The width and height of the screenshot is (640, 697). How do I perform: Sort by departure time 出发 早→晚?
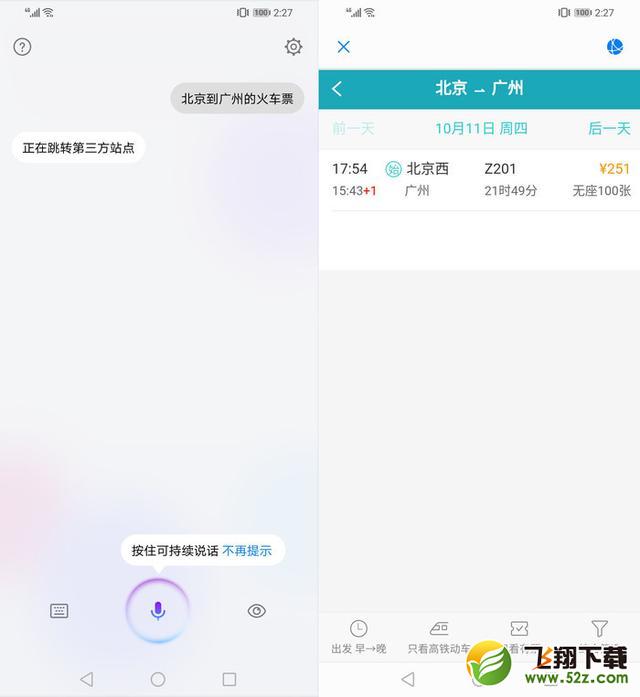click(358, 637)
